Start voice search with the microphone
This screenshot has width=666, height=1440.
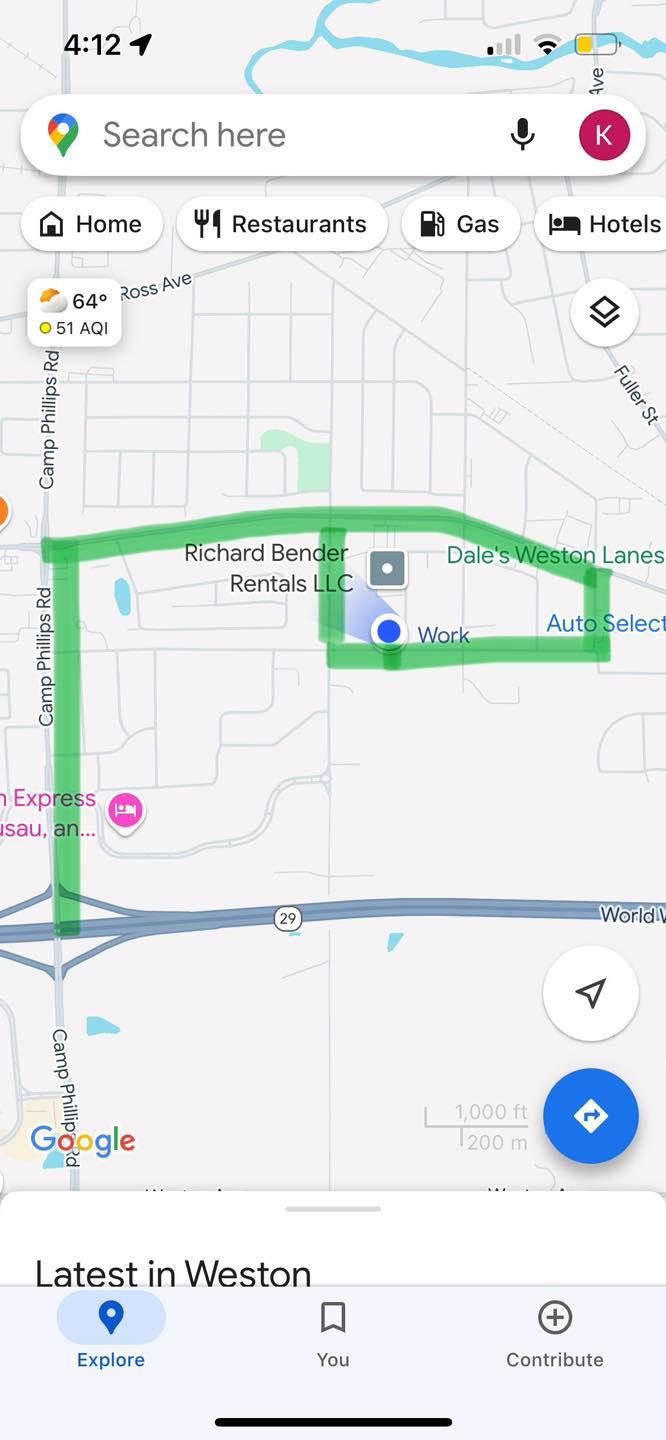pos(522,135)
